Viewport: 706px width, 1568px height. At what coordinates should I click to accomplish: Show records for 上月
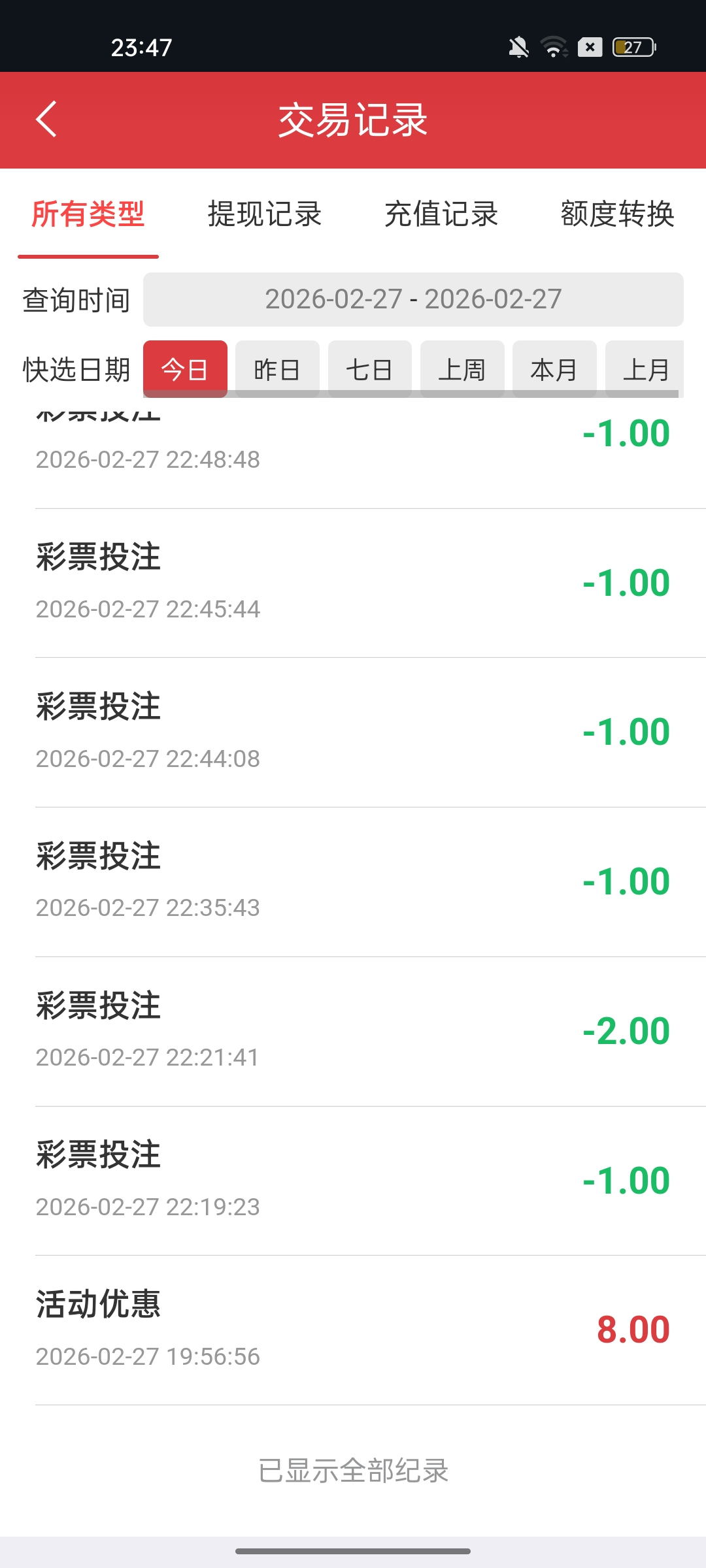646,368
